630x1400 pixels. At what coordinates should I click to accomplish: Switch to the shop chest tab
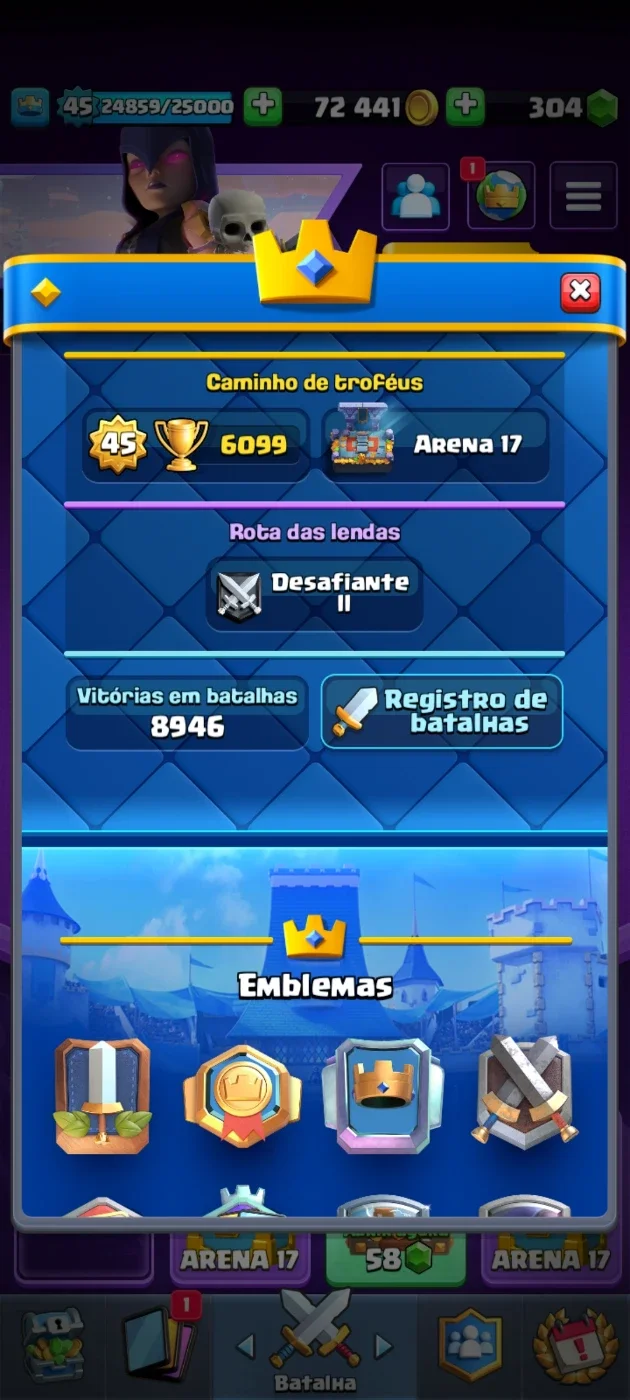click(53, 1345)
